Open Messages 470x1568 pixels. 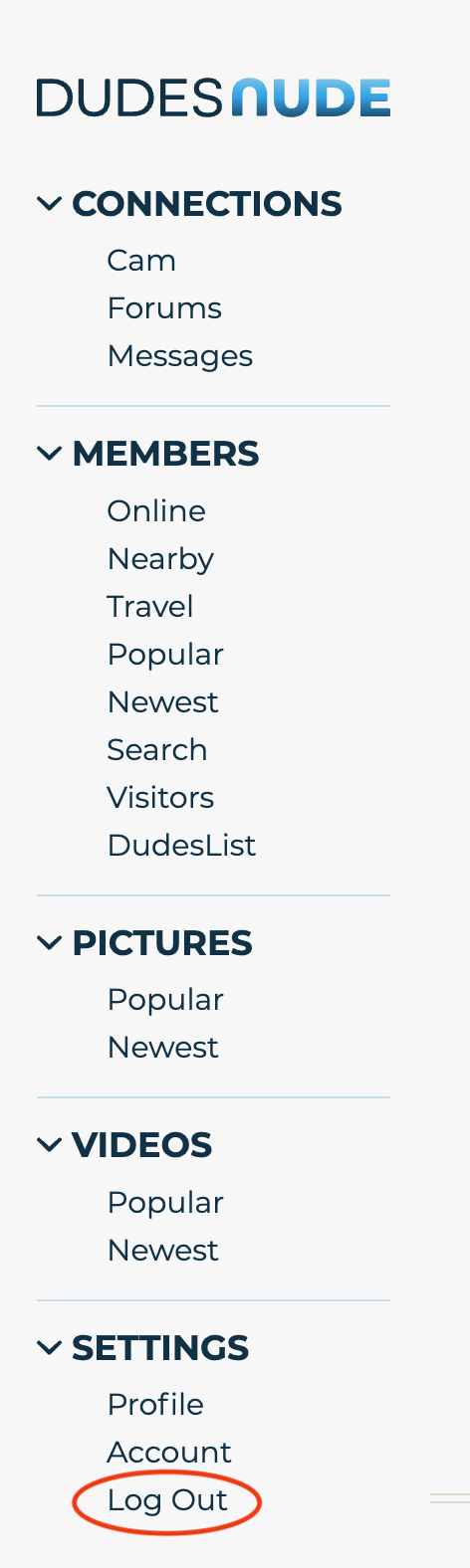pyautogui.click(x=180, y=356)
